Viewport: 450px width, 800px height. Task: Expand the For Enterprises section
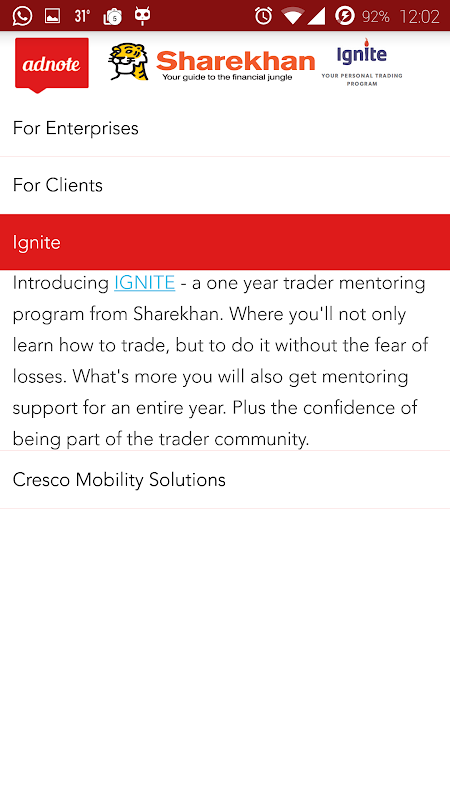(x=225, y=128)
